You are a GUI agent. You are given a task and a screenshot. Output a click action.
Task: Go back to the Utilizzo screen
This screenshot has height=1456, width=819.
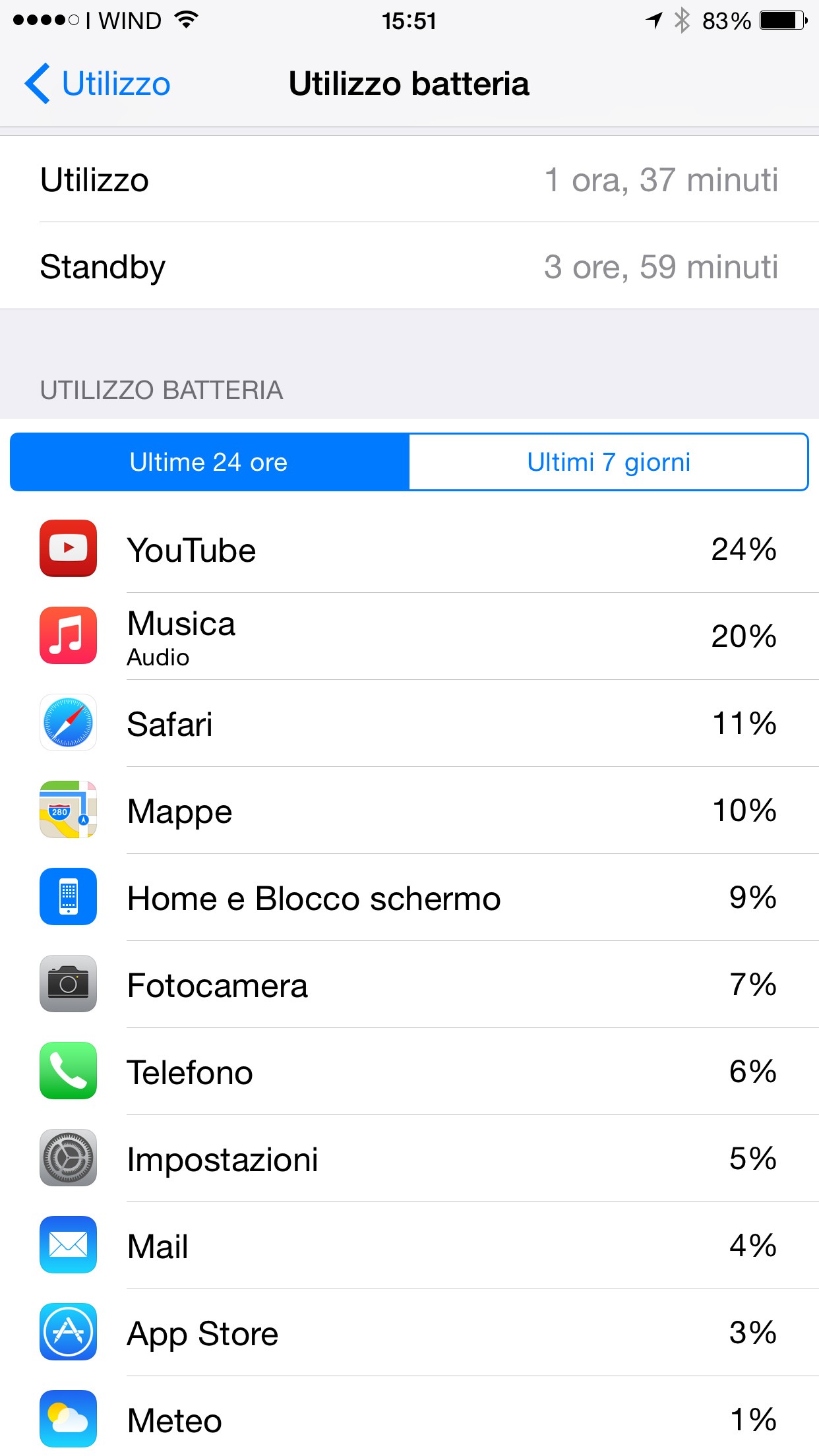99,84
